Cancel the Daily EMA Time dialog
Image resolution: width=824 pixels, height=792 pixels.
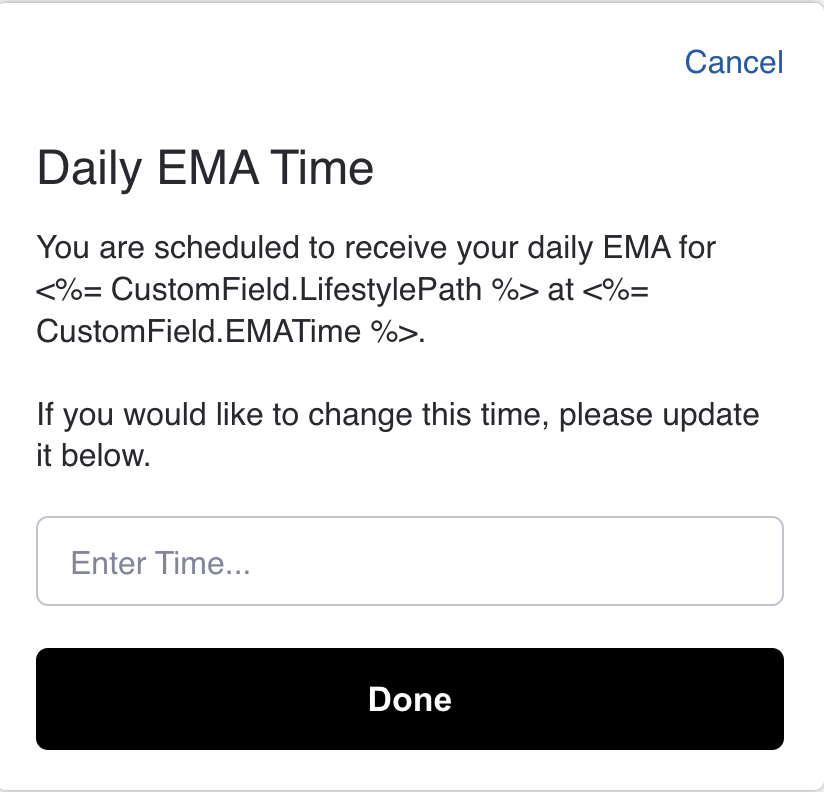[x=733, y=62]
